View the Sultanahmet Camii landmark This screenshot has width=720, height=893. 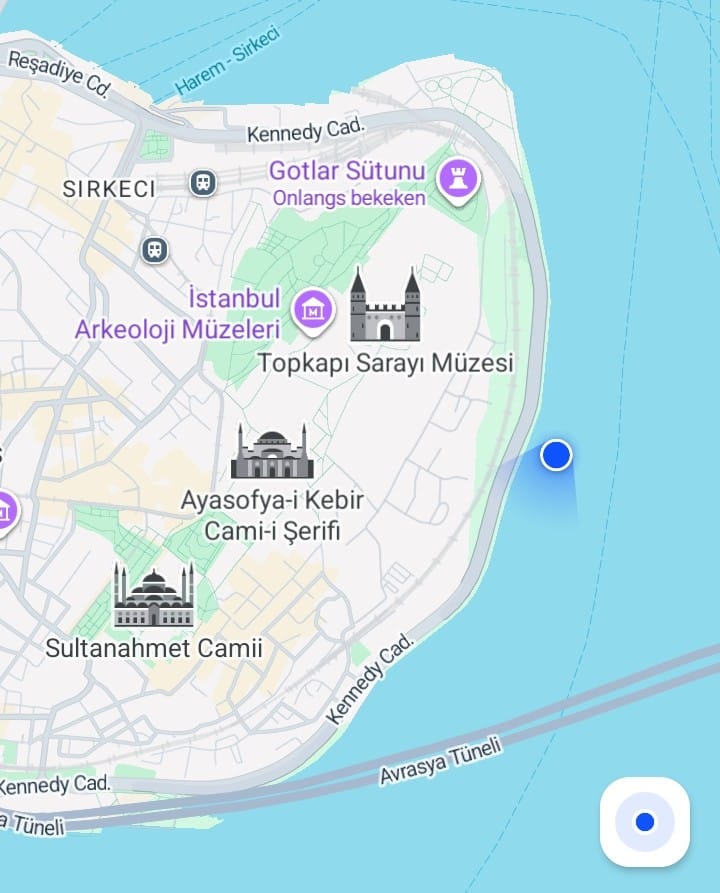pyautogui.click(x=154, y=596)
